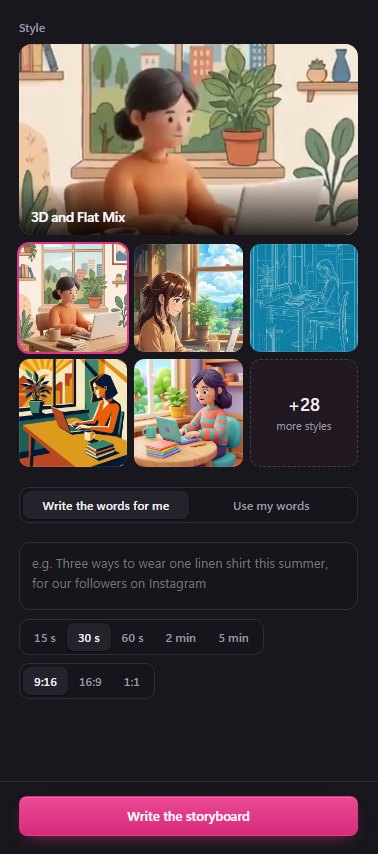
Task: Choose the 16:9 aspect ratio
Action: (90, 681)
